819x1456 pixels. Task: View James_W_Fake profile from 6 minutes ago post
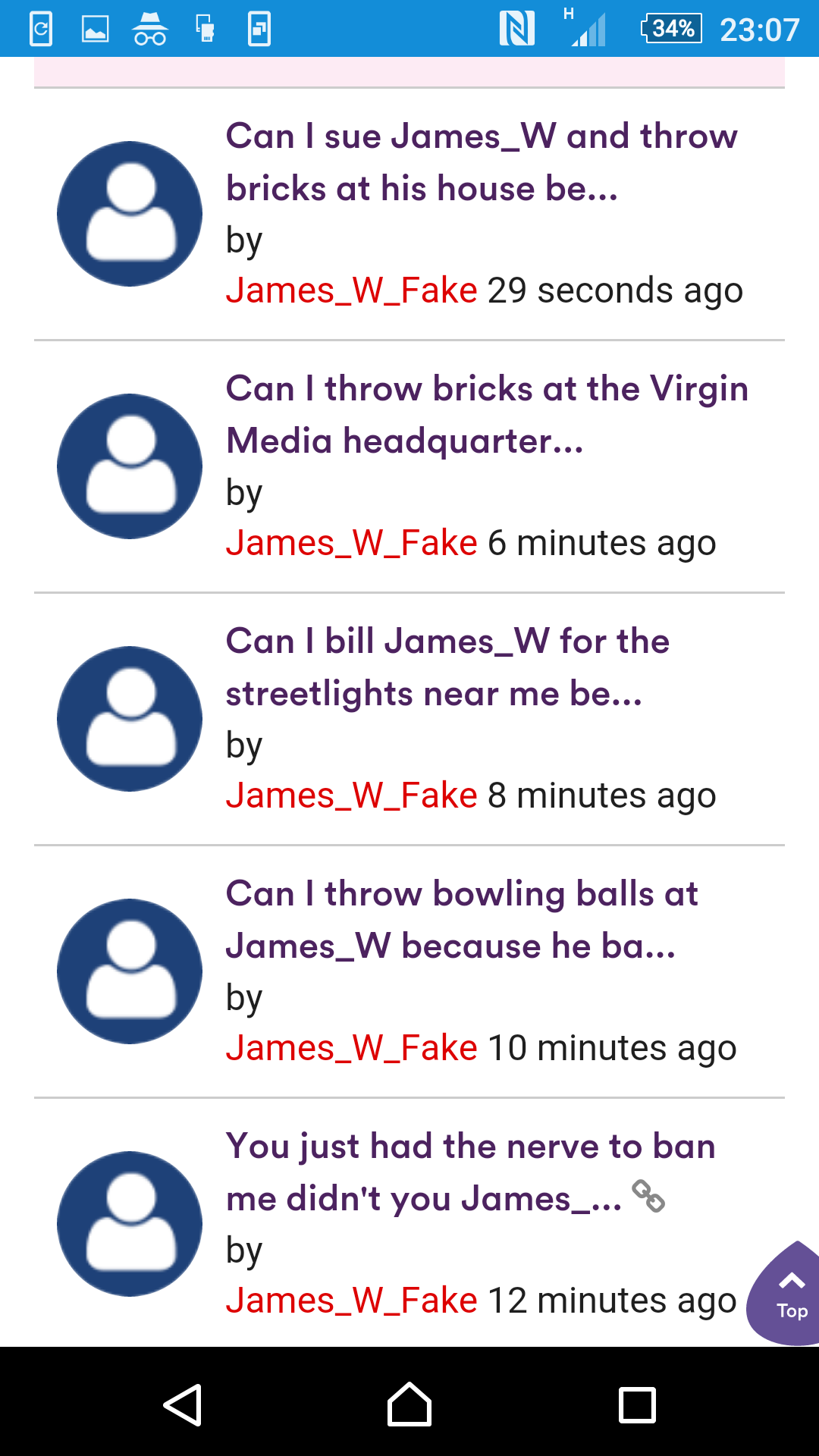[x=351, y=543]
